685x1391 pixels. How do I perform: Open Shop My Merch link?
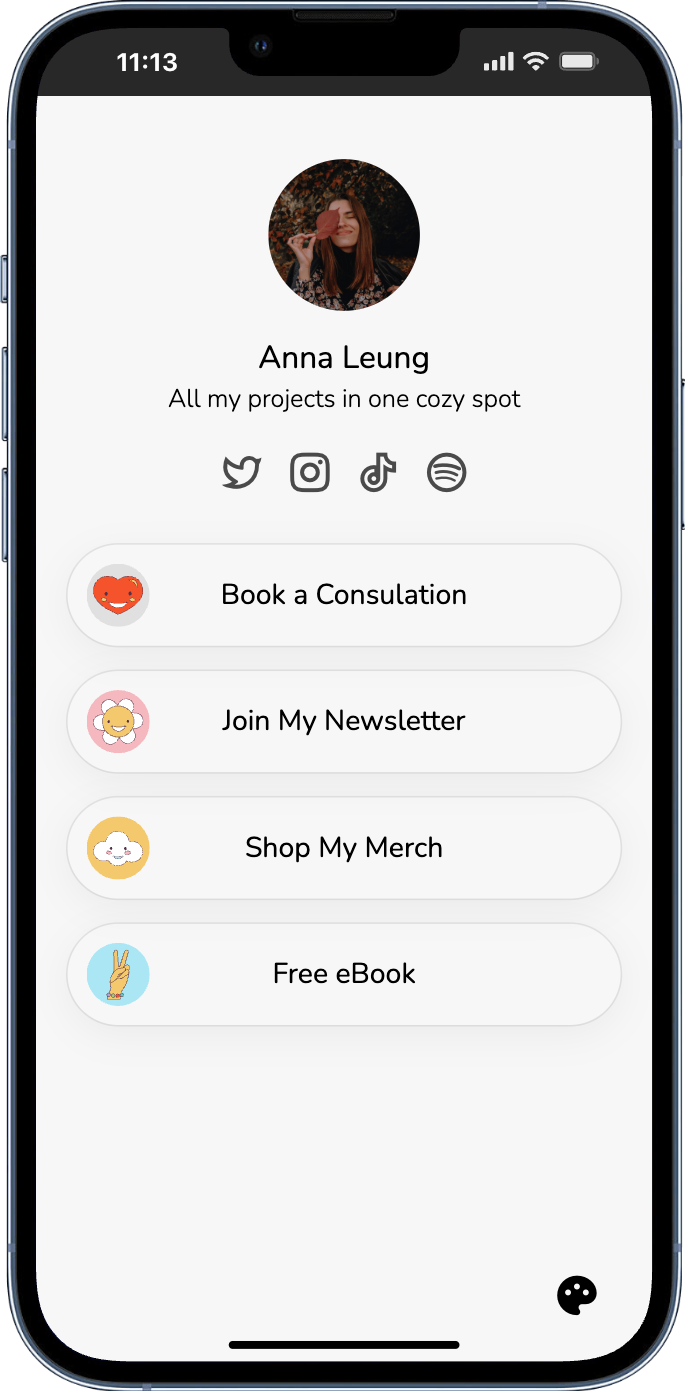coord(343,848)
